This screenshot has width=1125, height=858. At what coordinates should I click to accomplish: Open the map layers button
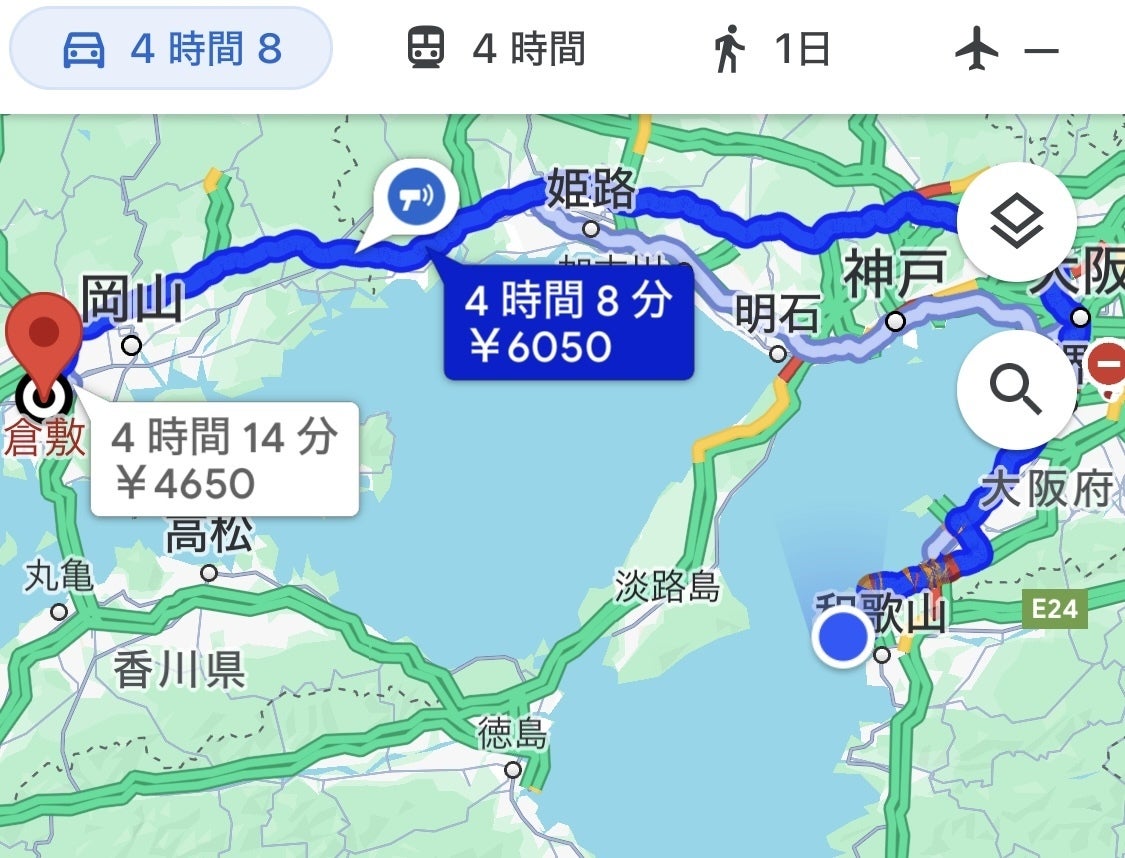[1016, 222]
